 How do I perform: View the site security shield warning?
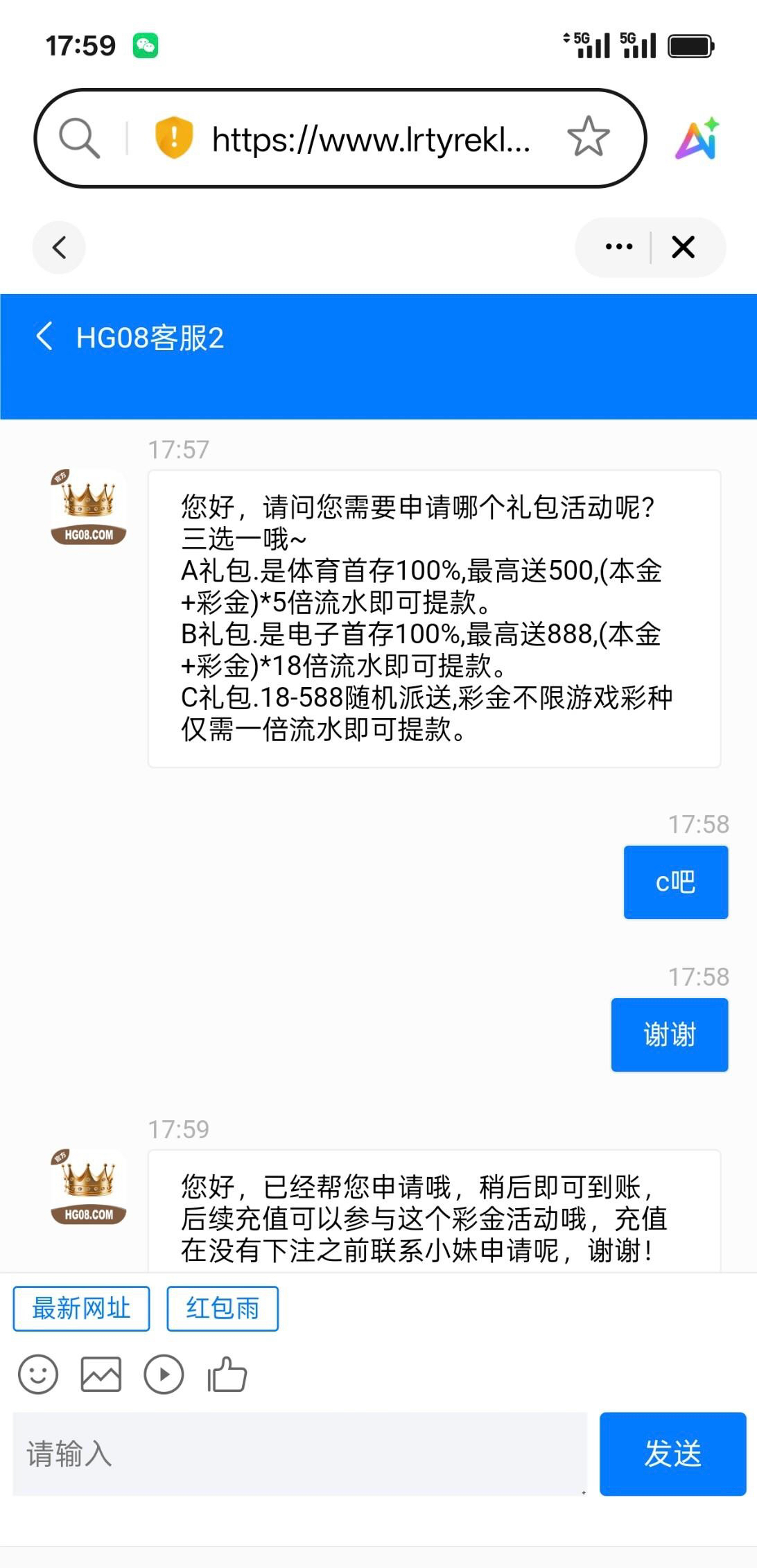[173, 137]
